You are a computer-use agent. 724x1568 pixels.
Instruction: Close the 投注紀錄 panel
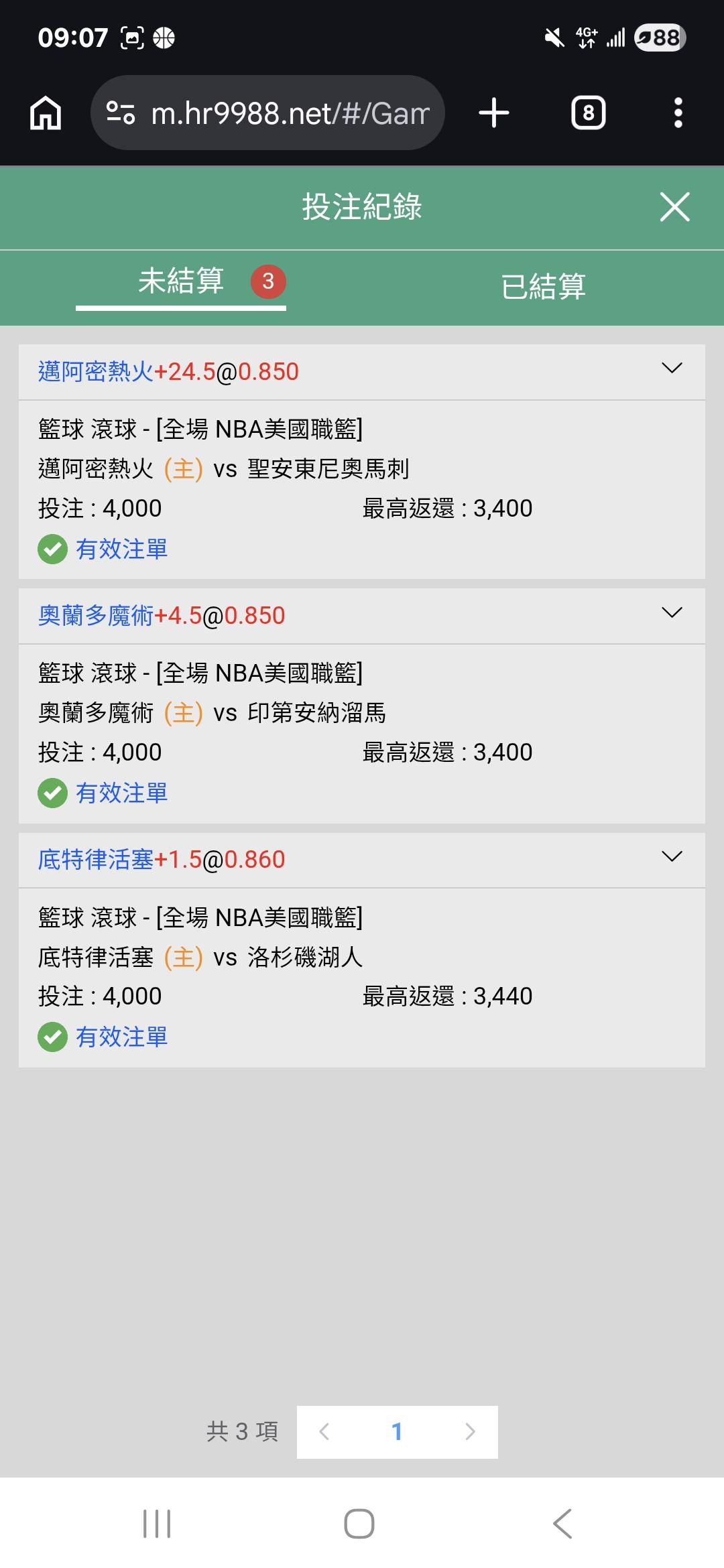pyautogui.click(x=674, y=206)
